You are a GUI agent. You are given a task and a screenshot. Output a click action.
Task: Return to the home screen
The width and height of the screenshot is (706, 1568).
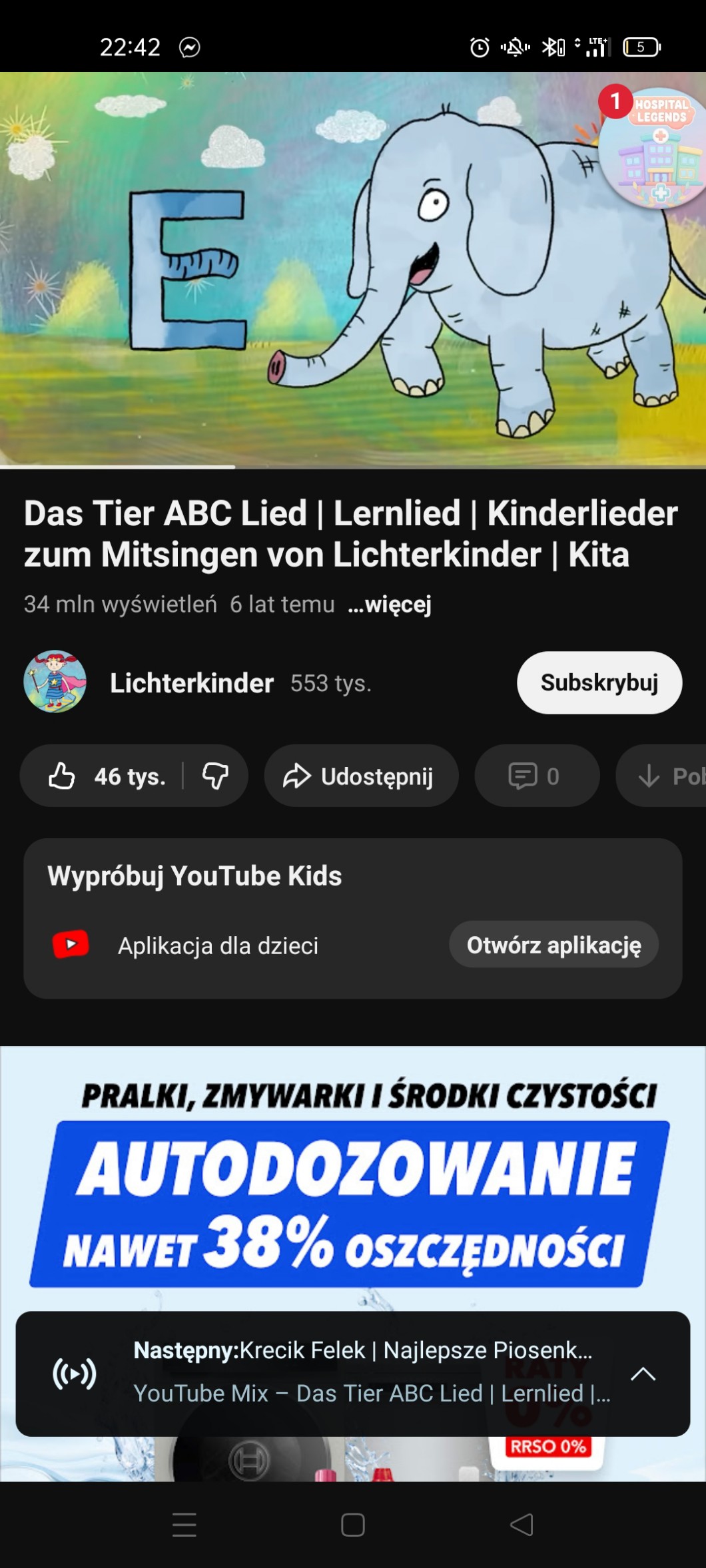coord(352,1525)
